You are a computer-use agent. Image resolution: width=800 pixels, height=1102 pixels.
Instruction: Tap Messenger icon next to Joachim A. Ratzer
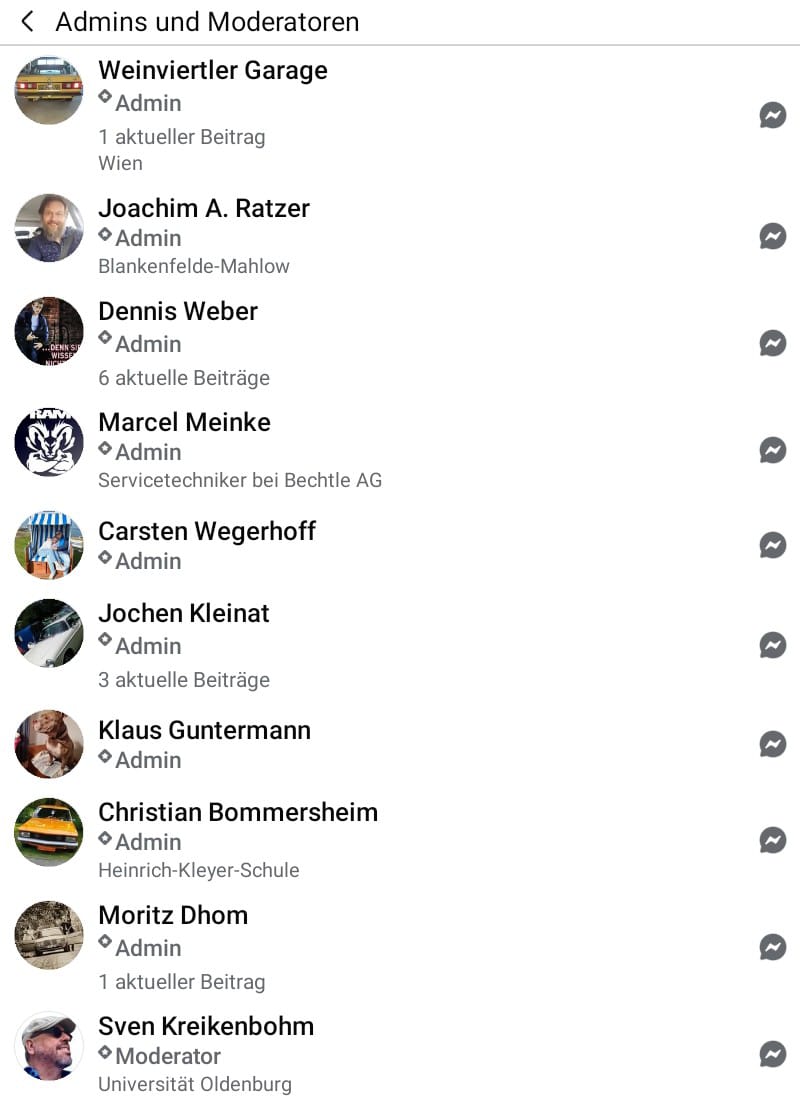(x=772, y=236)
